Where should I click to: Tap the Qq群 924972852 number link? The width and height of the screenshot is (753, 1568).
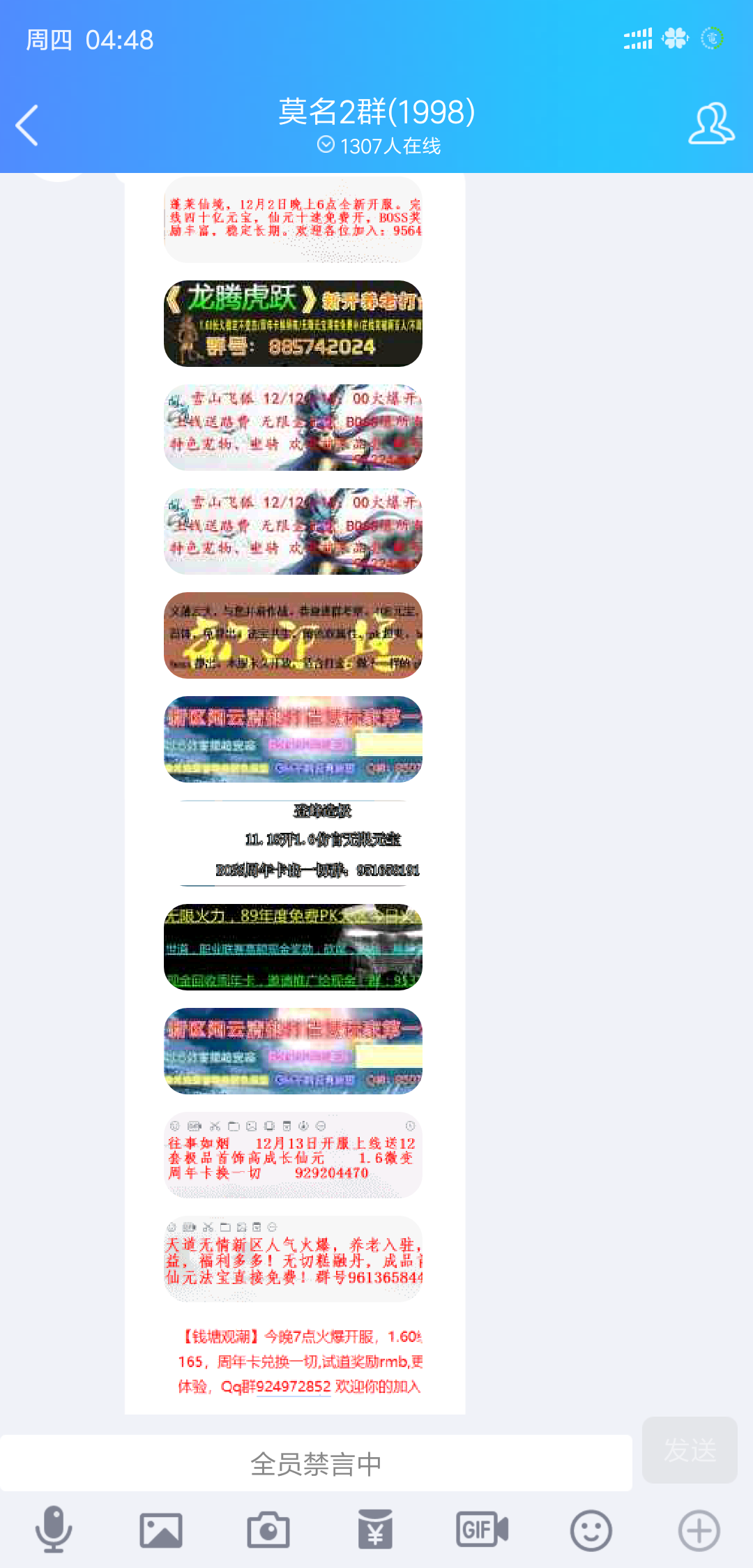[x=294, y=1387]
